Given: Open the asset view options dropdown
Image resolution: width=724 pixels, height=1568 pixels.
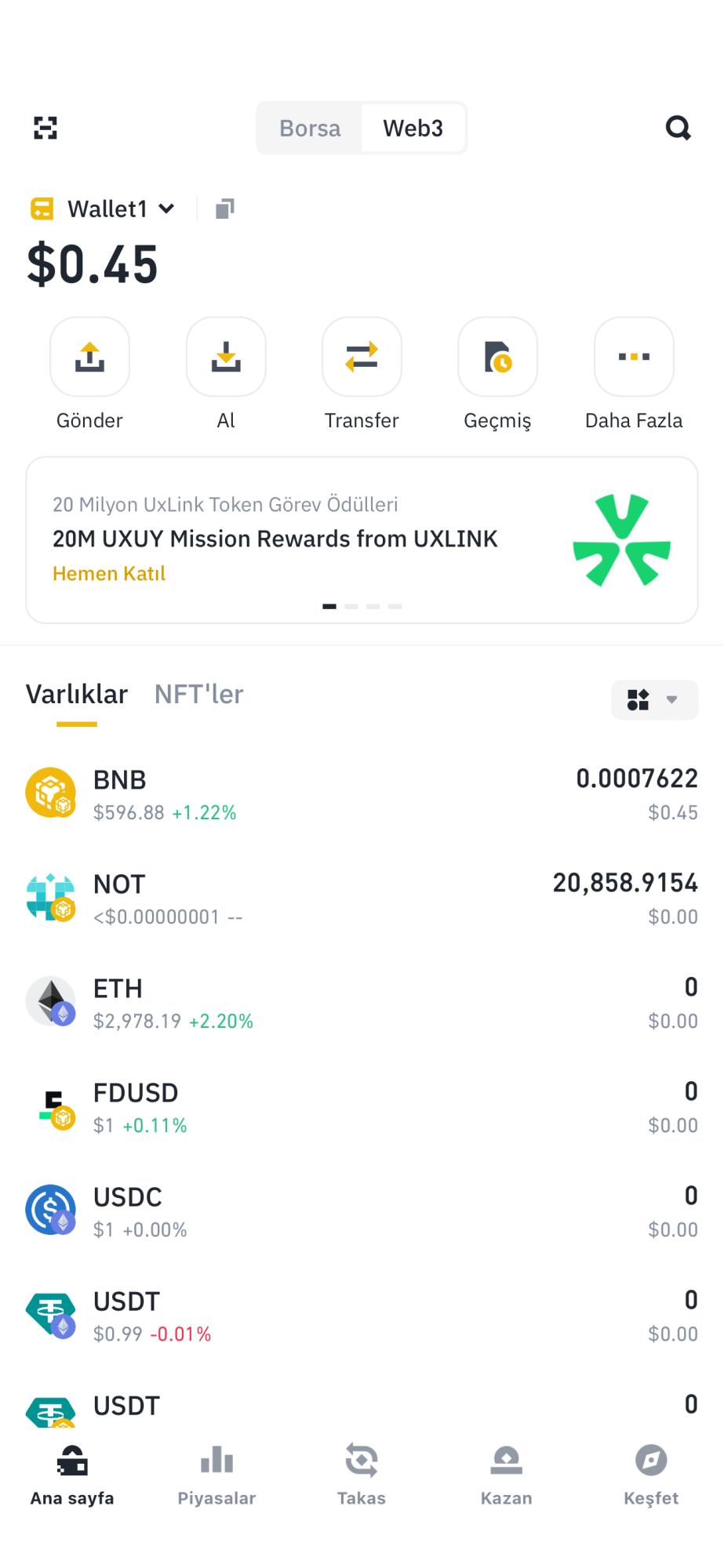Looking at the screenshot, I should point(671,700).
